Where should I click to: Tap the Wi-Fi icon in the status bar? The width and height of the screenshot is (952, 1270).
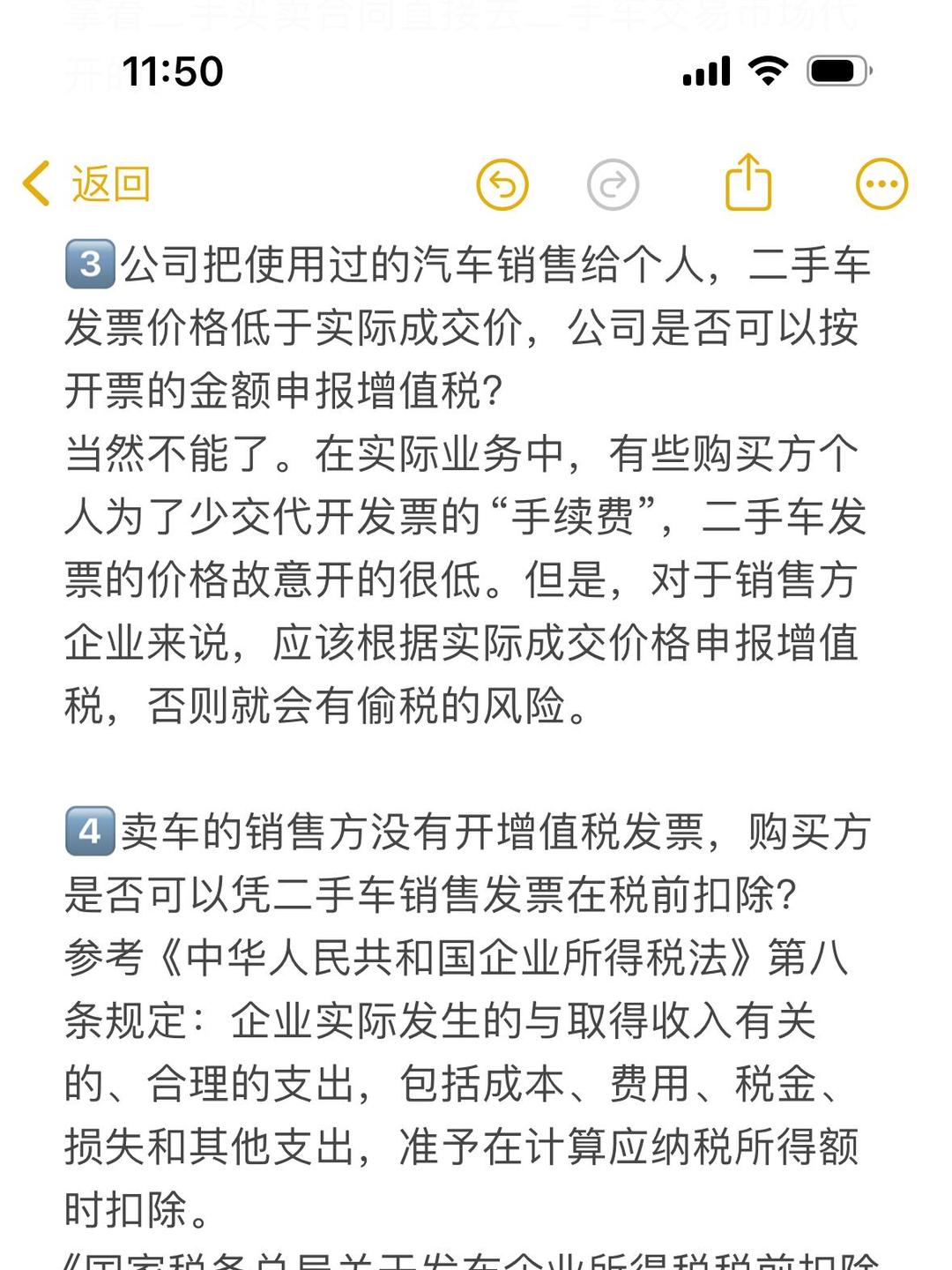click(770, 73)
